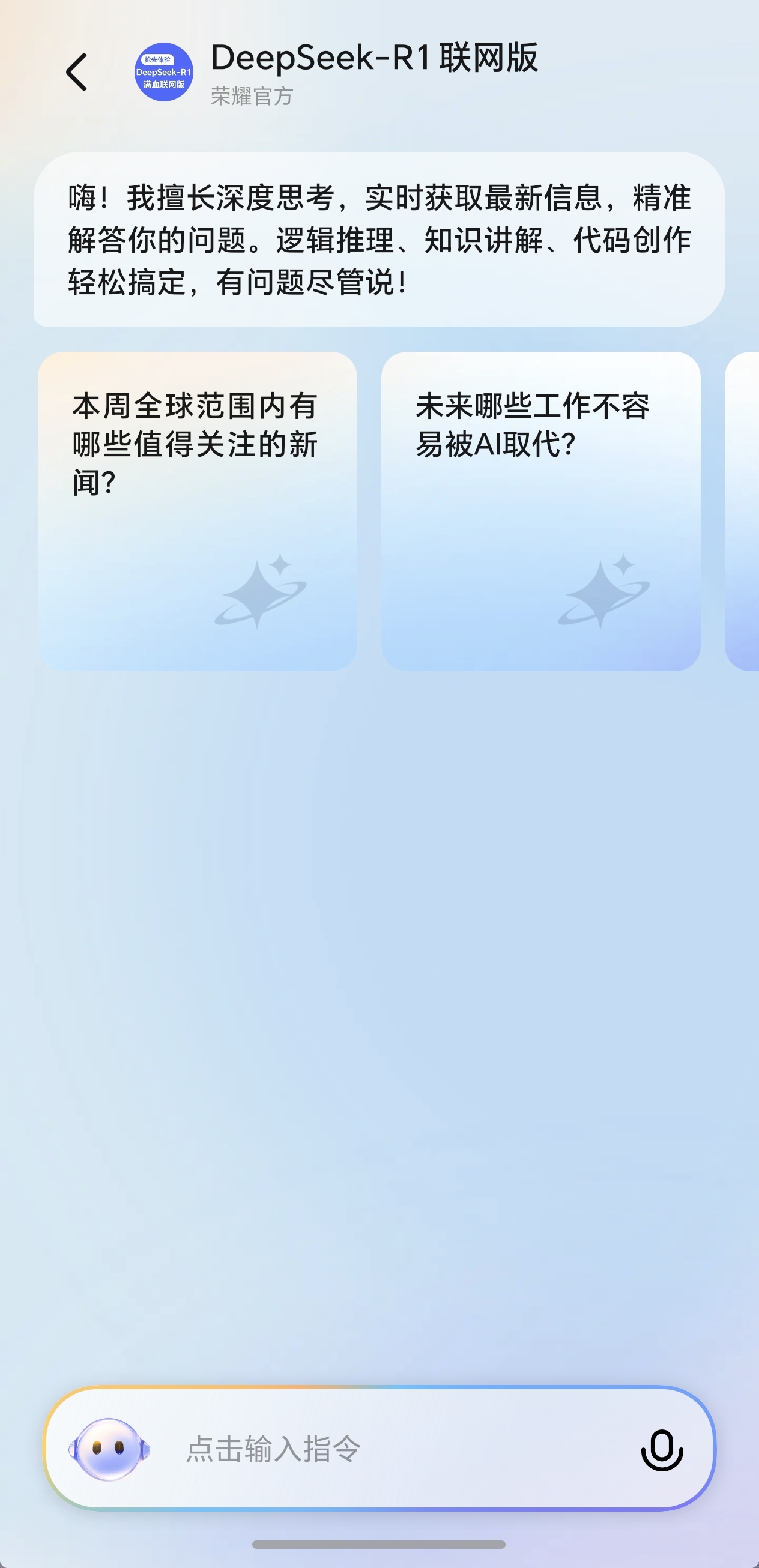The width and height of the screenshot is (759, 1568).
Task: Tap the assistant robot face icon
Action: 109,1449
